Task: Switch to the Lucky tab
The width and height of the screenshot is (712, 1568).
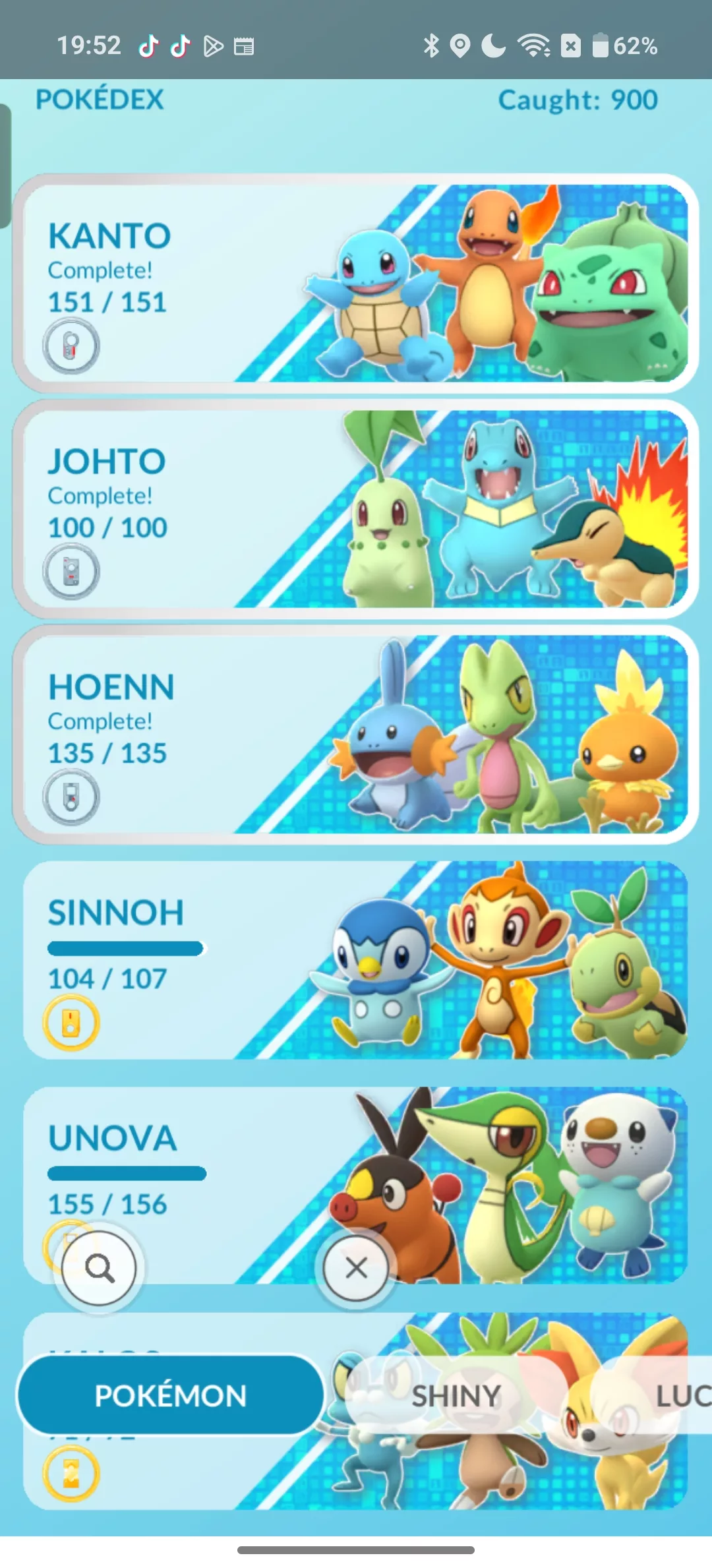Action: [682, 1395]
